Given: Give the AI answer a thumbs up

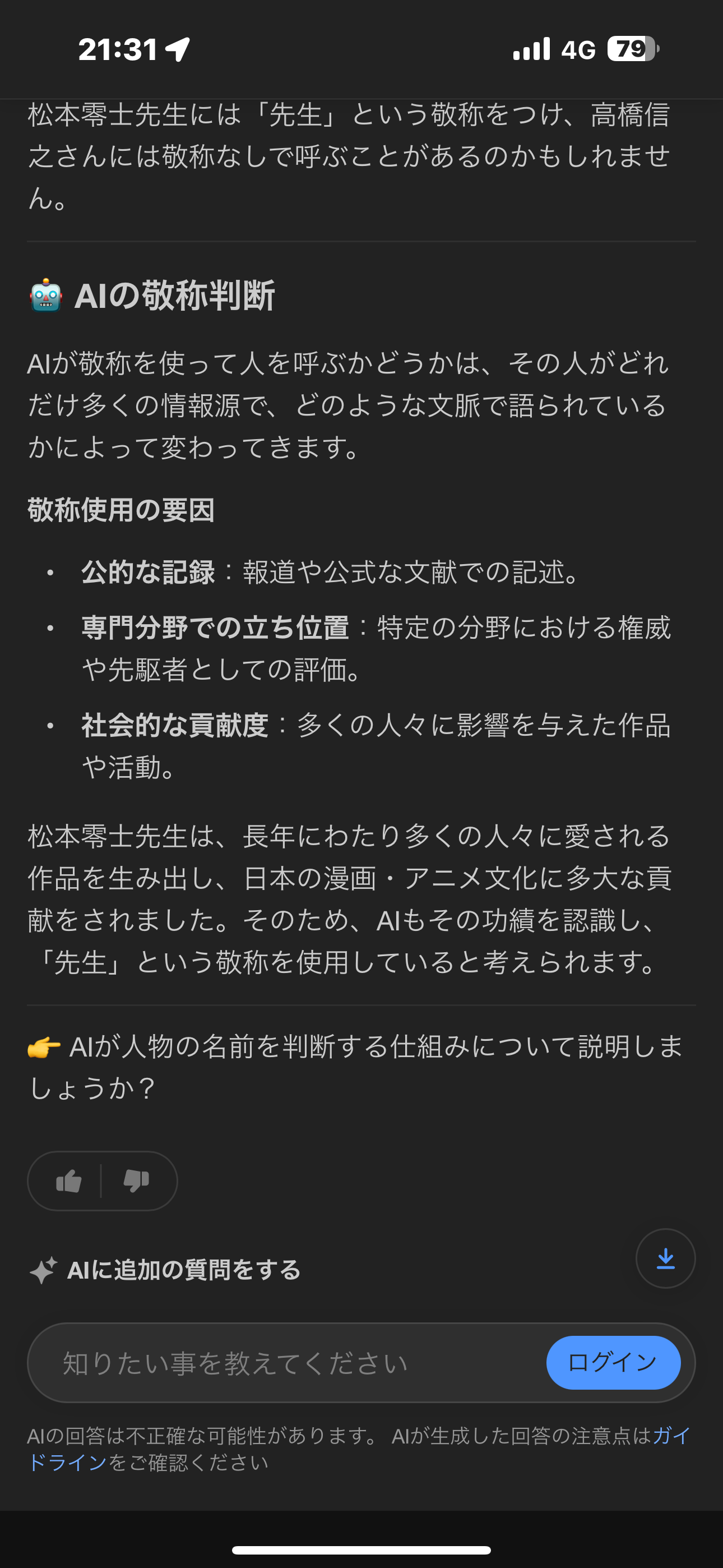Looking at the screenshot, I should pos(69,1182).
